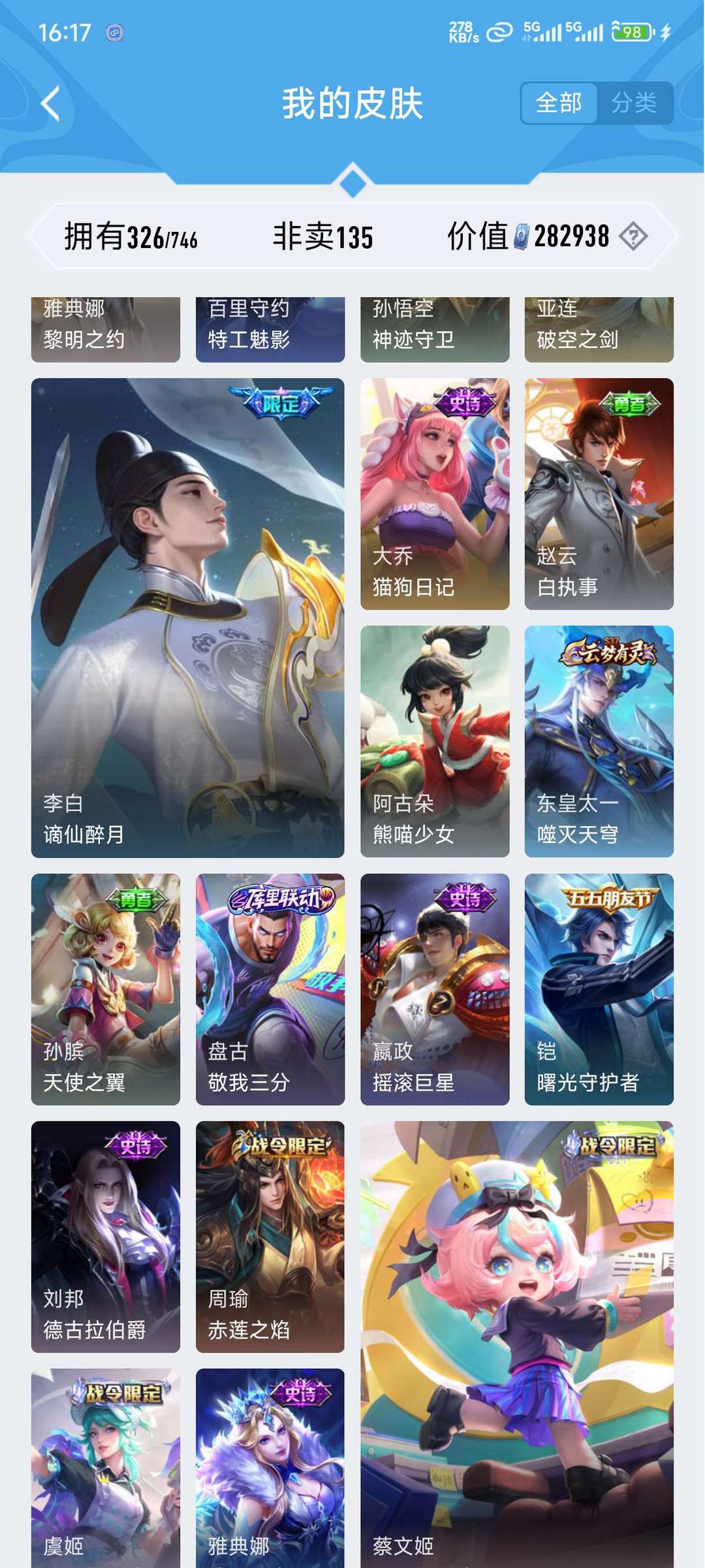Open the value help question mark
The image size is (705, 1568).
(633, 236)
